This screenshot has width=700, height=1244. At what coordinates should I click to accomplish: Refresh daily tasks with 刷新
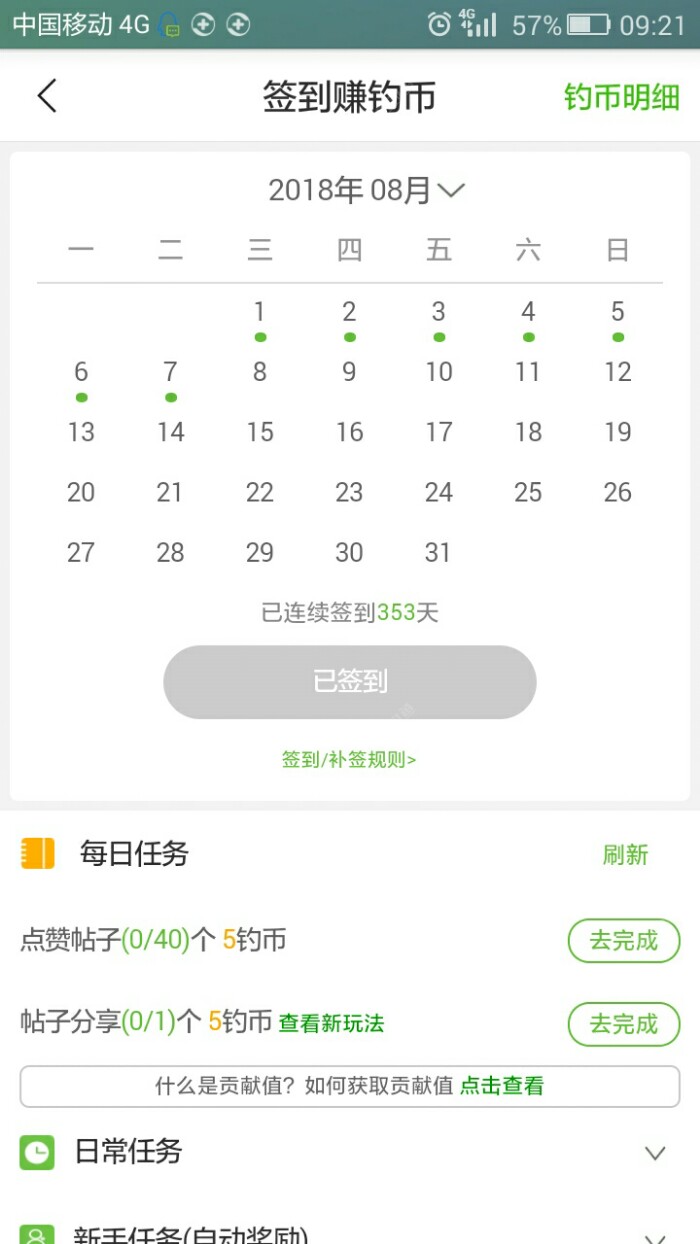tap(625, 855)
